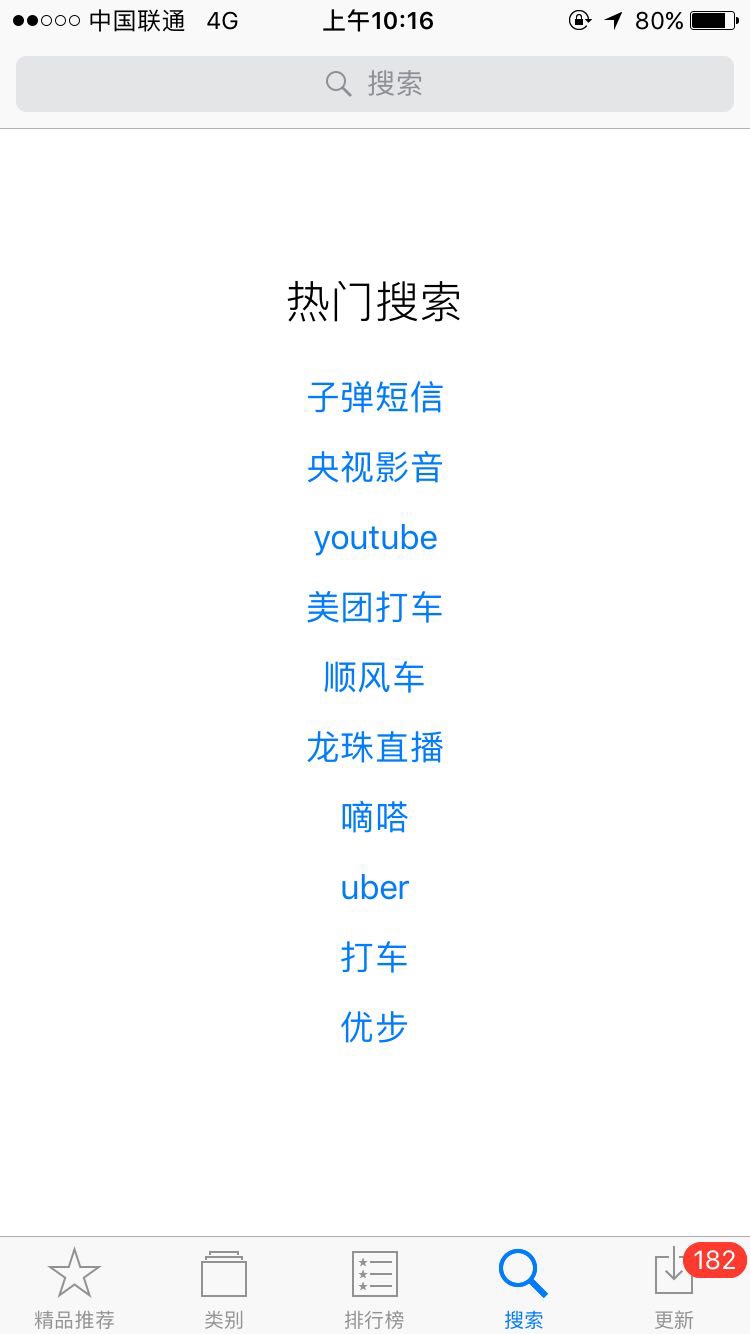Tap the 嘀嗒 trending term

coord(375,818)
